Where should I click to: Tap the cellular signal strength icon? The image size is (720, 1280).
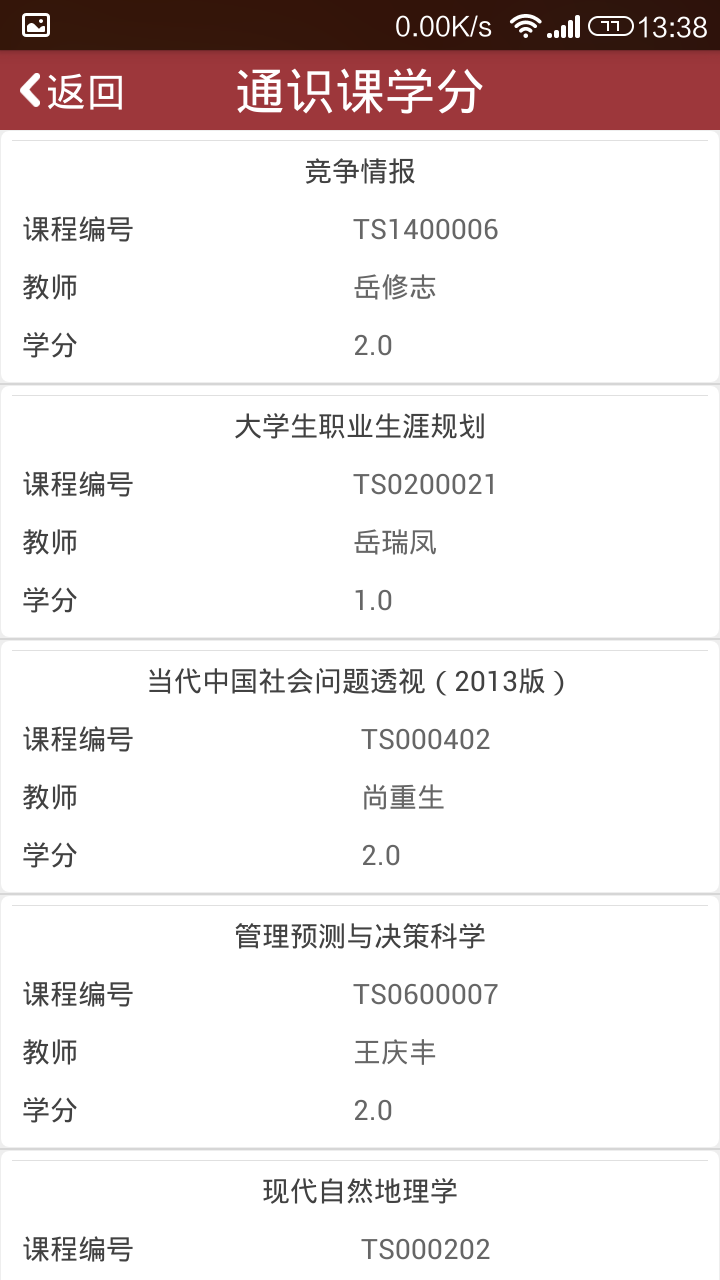566,25
